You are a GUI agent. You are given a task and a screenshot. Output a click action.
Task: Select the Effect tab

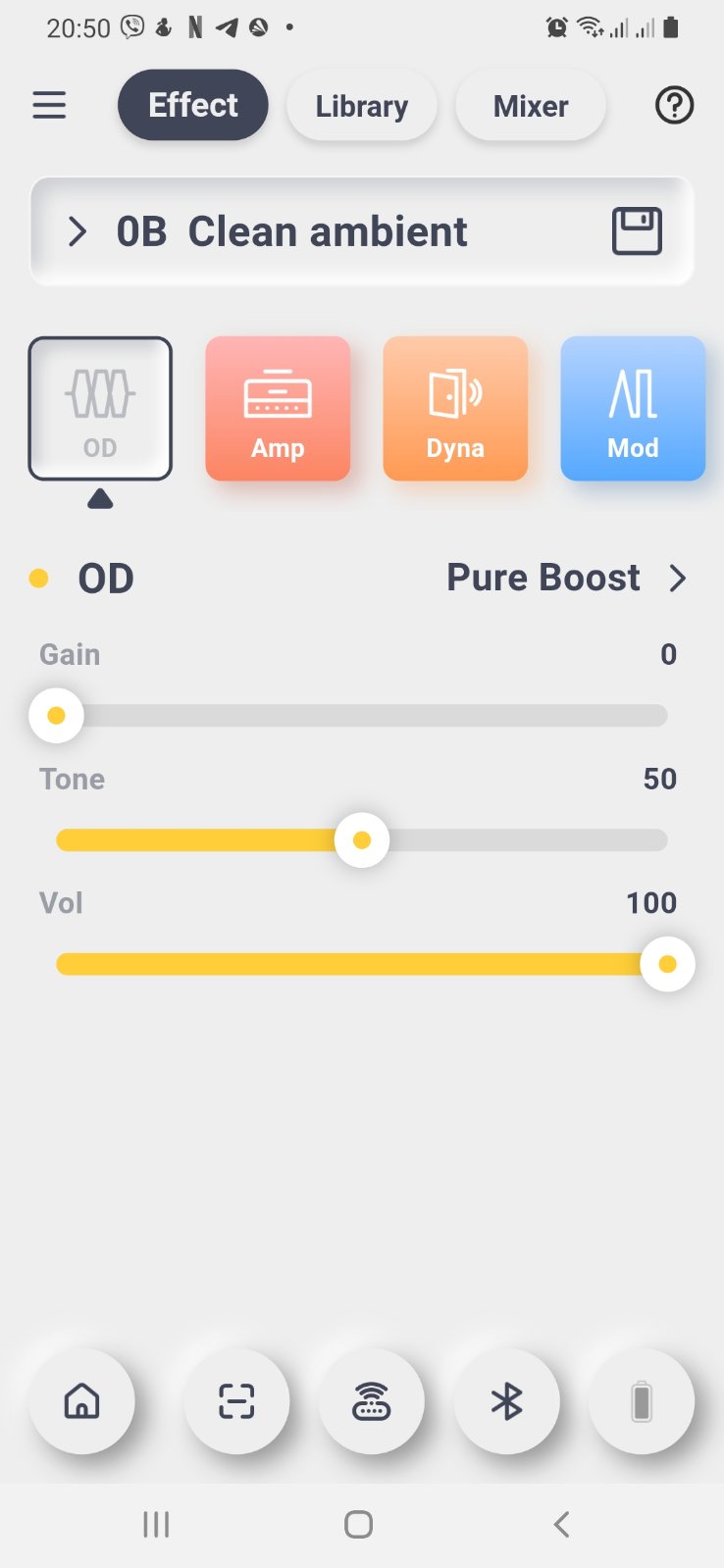pos(193,105)
